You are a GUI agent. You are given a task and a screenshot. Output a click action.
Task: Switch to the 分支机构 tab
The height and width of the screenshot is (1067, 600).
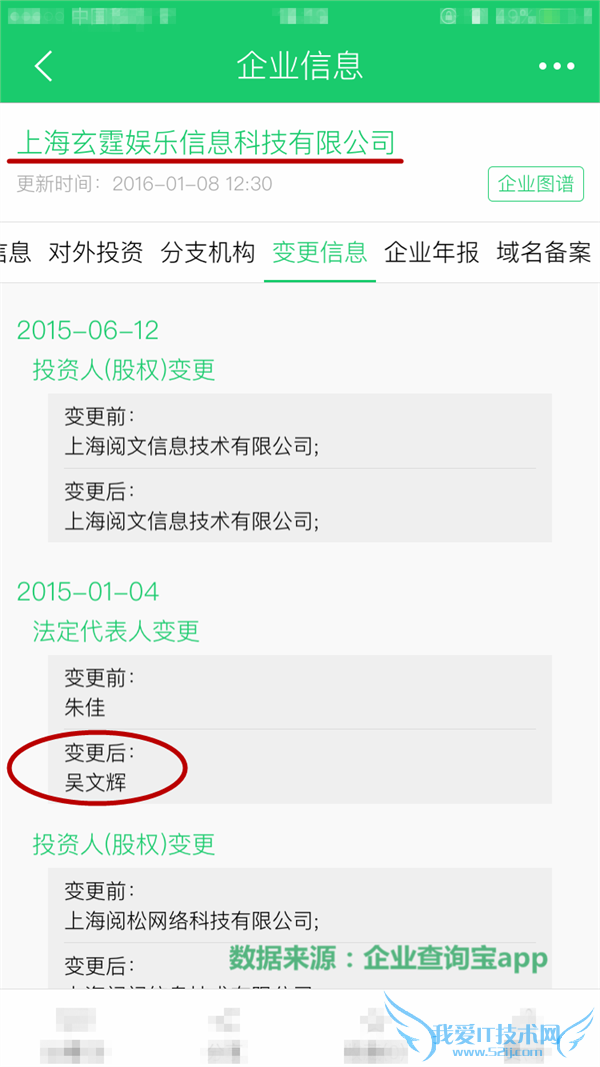208,252
